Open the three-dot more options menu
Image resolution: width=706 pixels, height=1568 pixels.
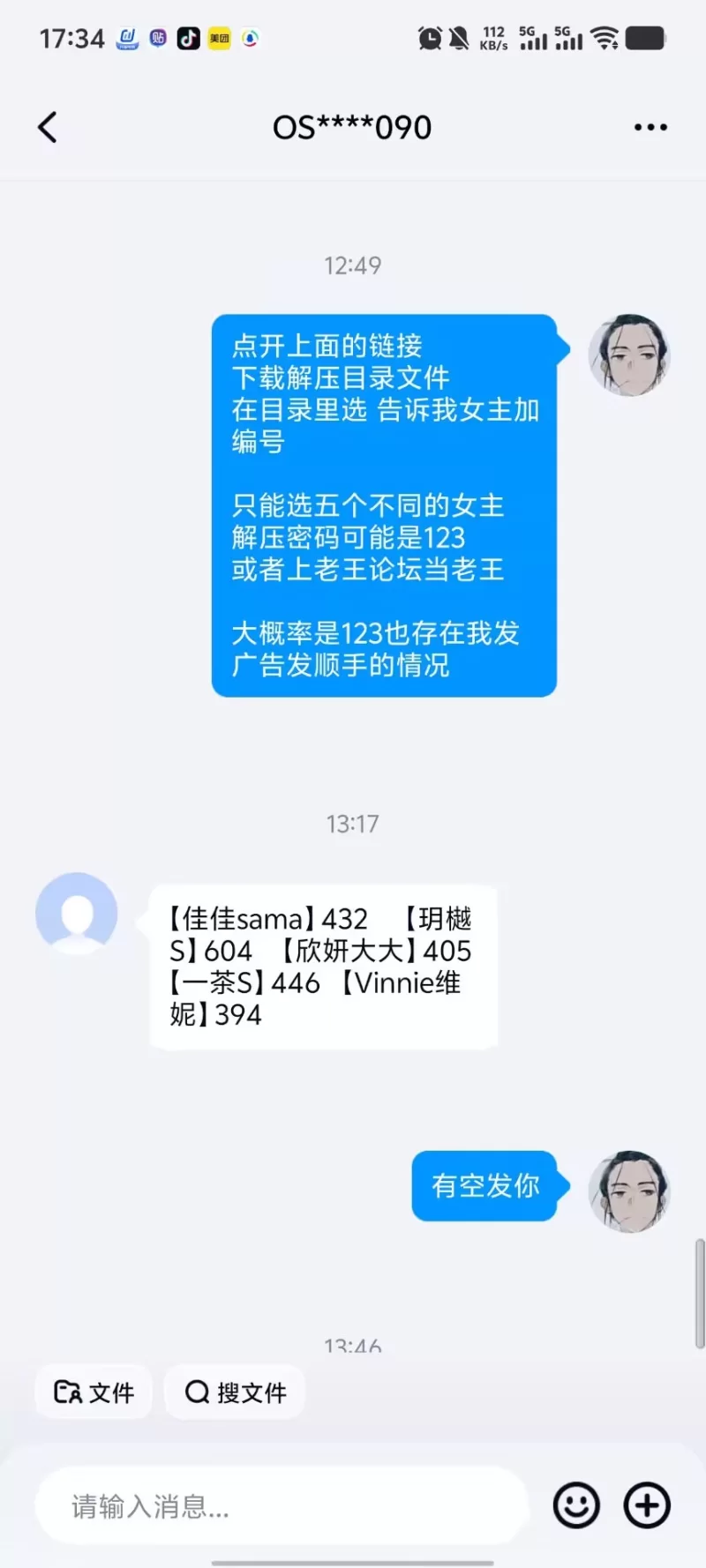650,126
